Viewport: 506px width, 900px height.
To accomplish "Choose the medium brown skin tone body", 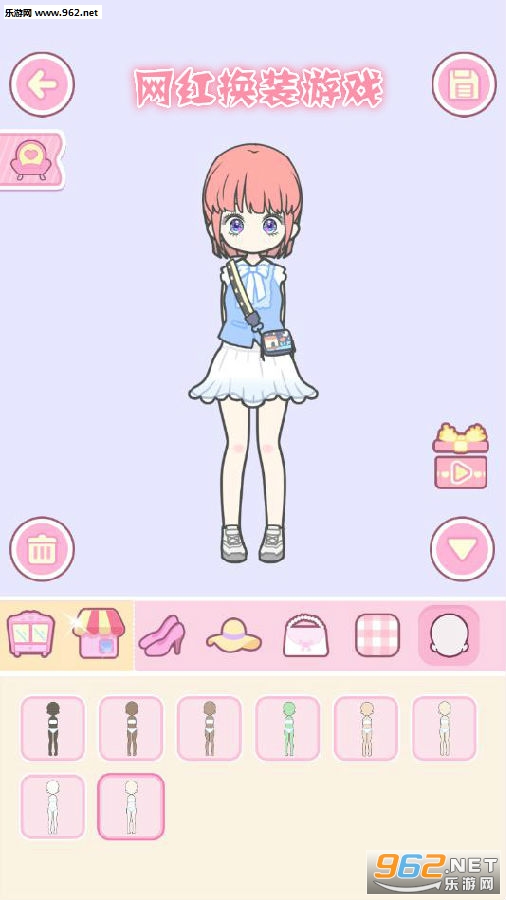I will (131, 728).
